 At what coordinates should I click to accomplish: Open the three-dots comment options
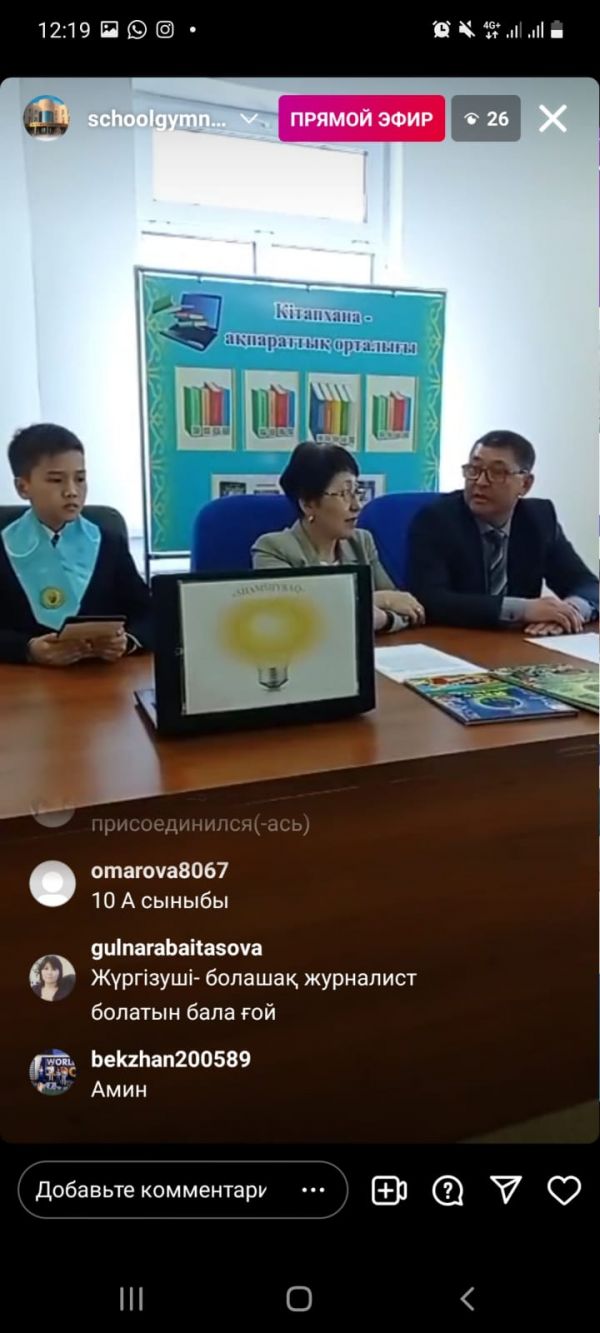pos(313,1190)
